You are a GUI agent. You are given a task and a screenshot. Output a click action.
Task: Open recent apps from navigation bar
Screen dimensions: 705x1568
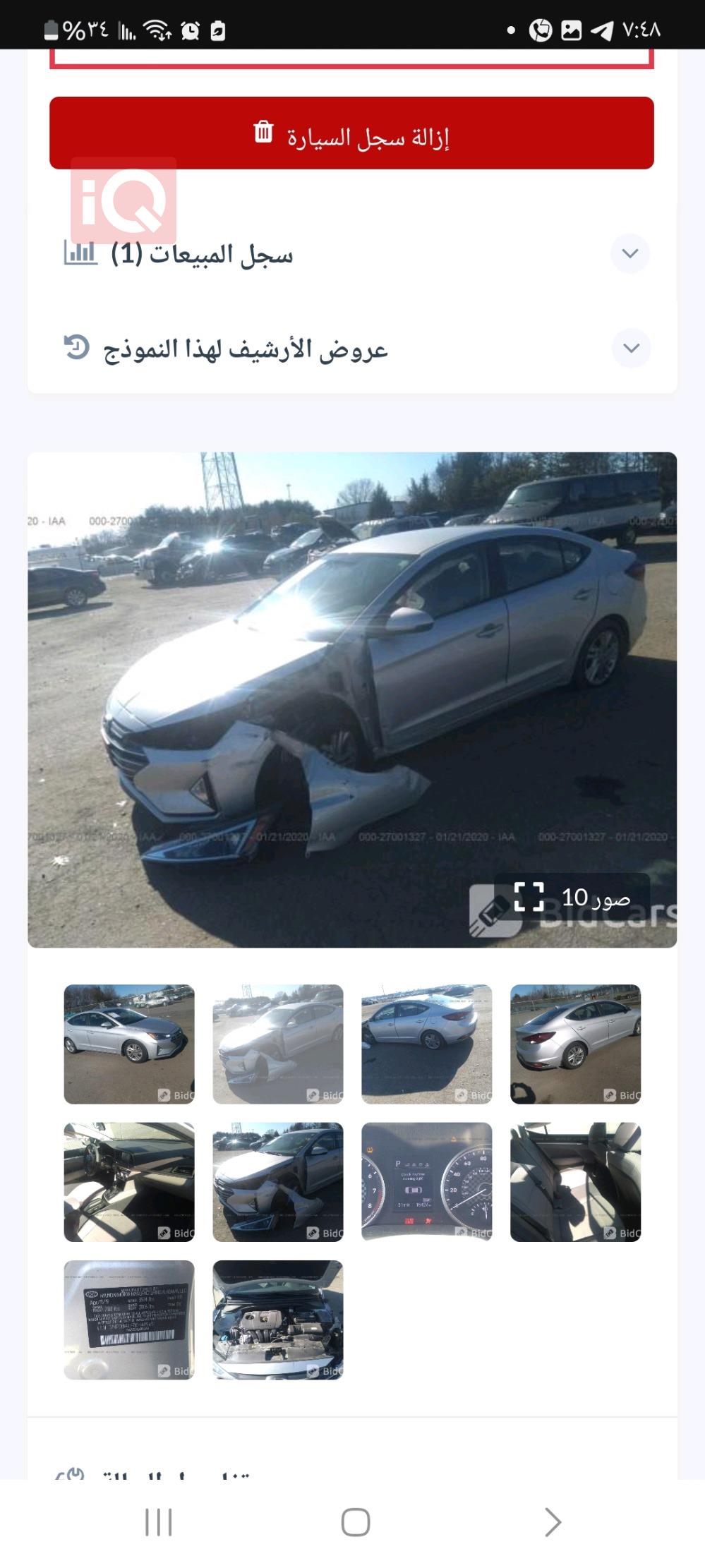pos(158,1522)
